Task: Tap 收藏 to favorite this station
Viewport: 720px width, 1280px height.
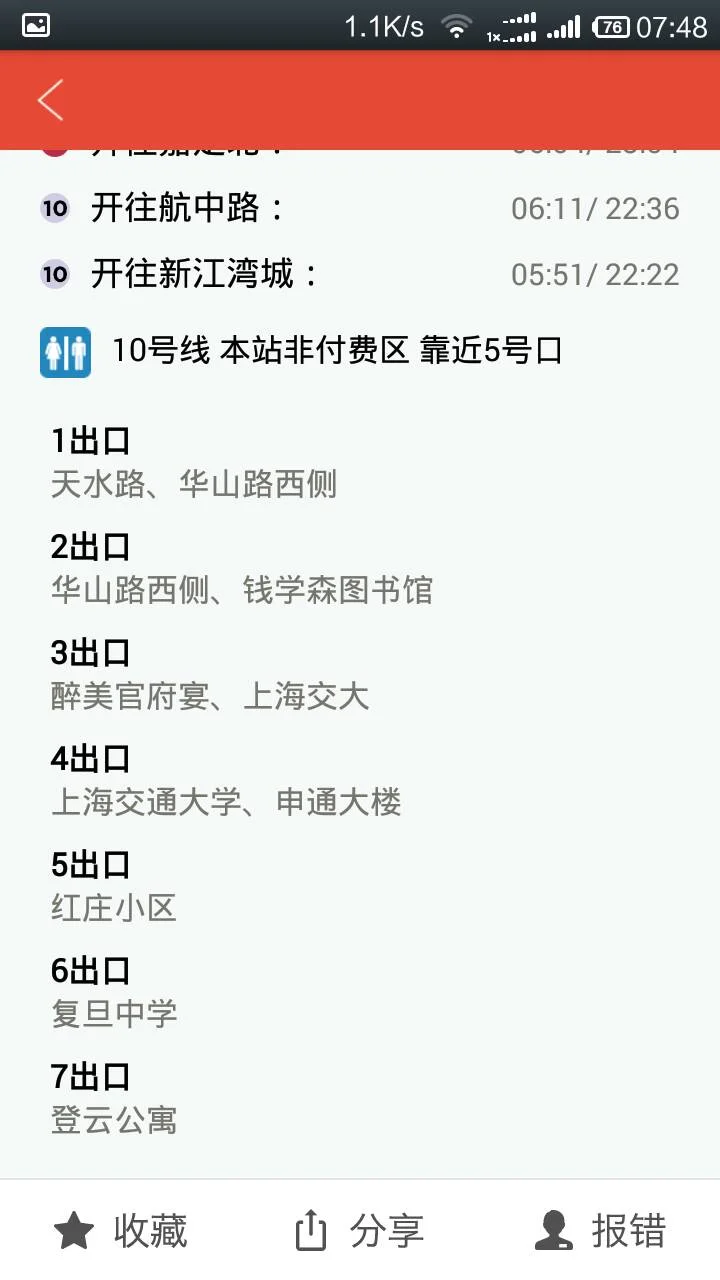Action: (x=120, y=1230)
